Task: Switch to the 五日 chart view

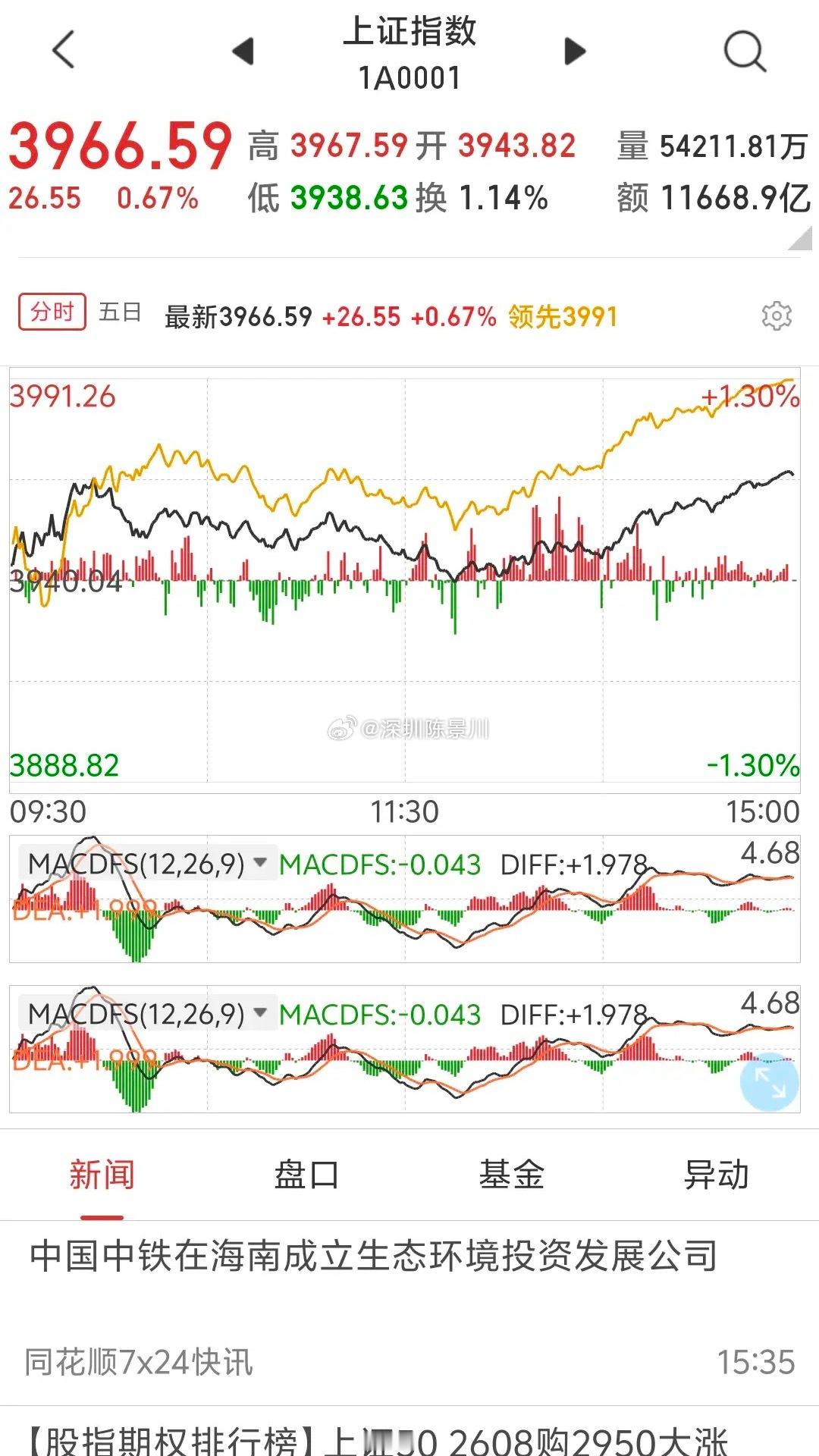Action: coord(121,312)
